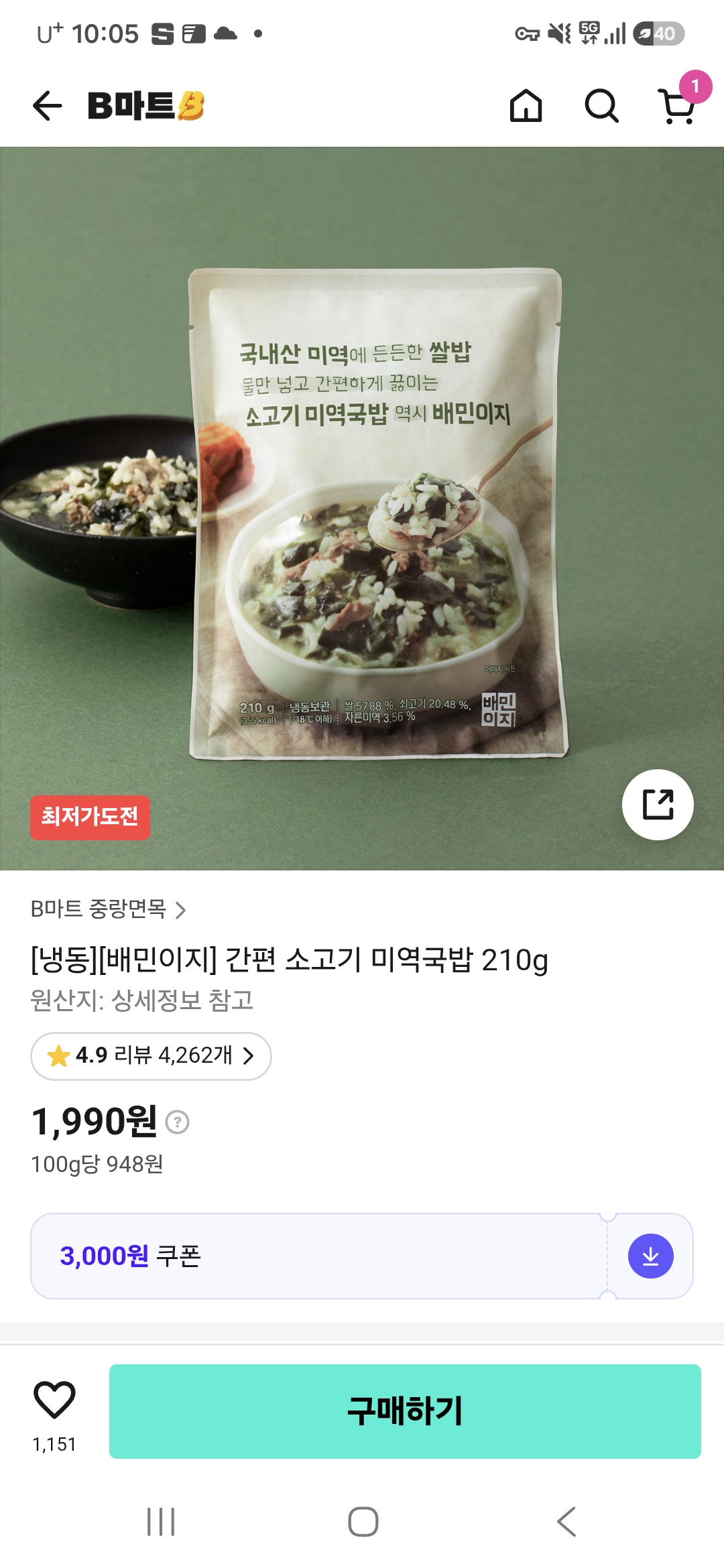Show the price info question mark

tap(178, 1122)
